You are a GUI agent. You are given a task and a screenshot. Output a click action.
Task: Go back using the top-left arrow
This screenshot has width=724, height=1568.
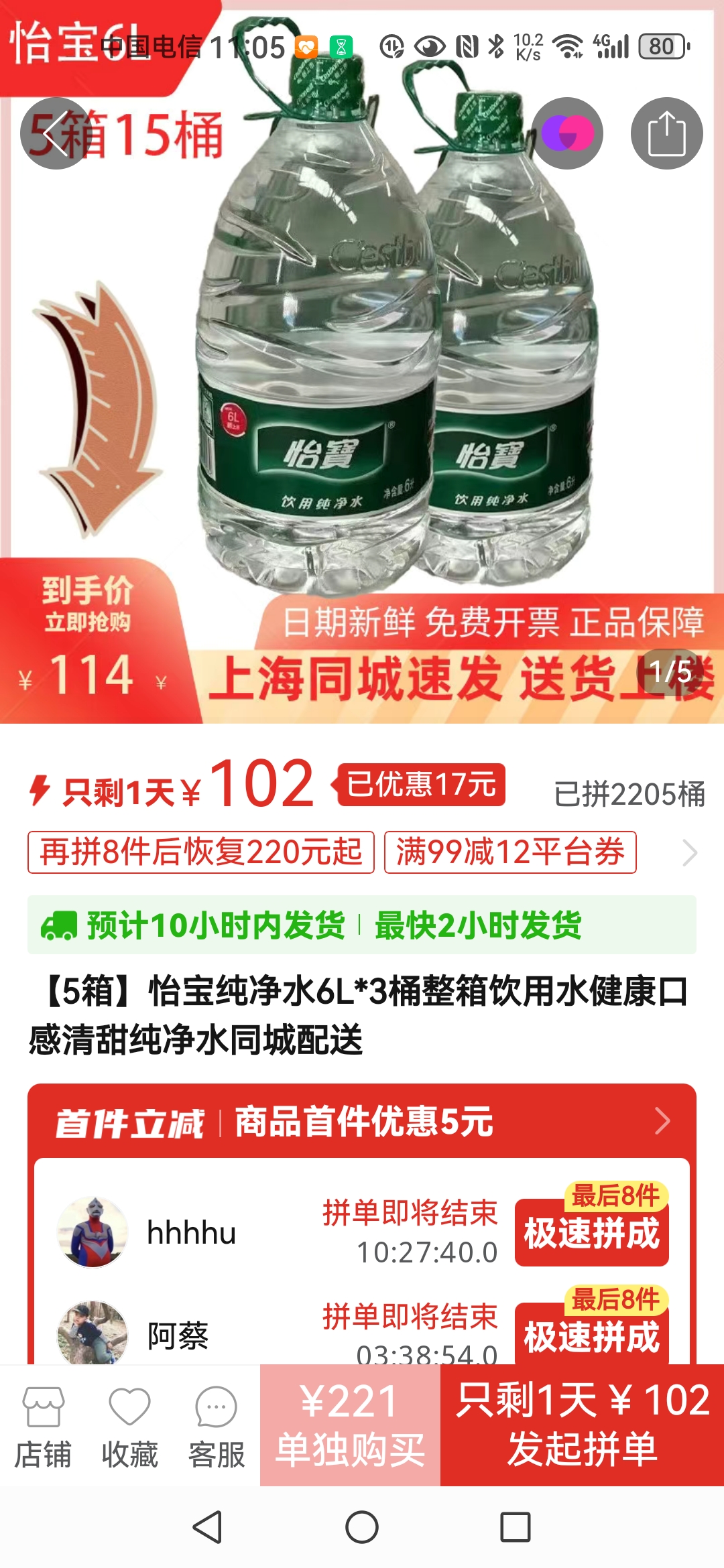point(56,133)
